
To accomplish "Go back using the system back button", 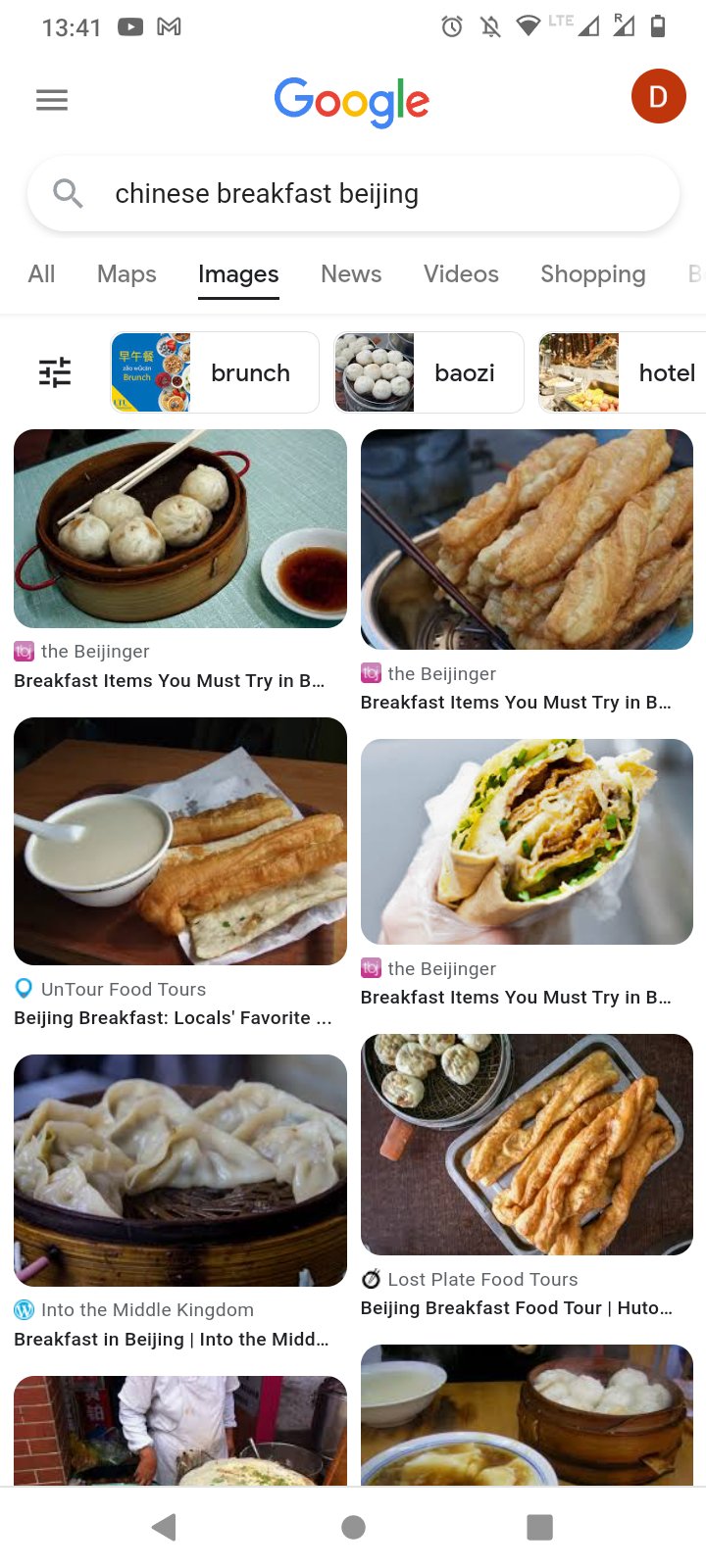I will pyautogui.click(x=165, y=1526).
